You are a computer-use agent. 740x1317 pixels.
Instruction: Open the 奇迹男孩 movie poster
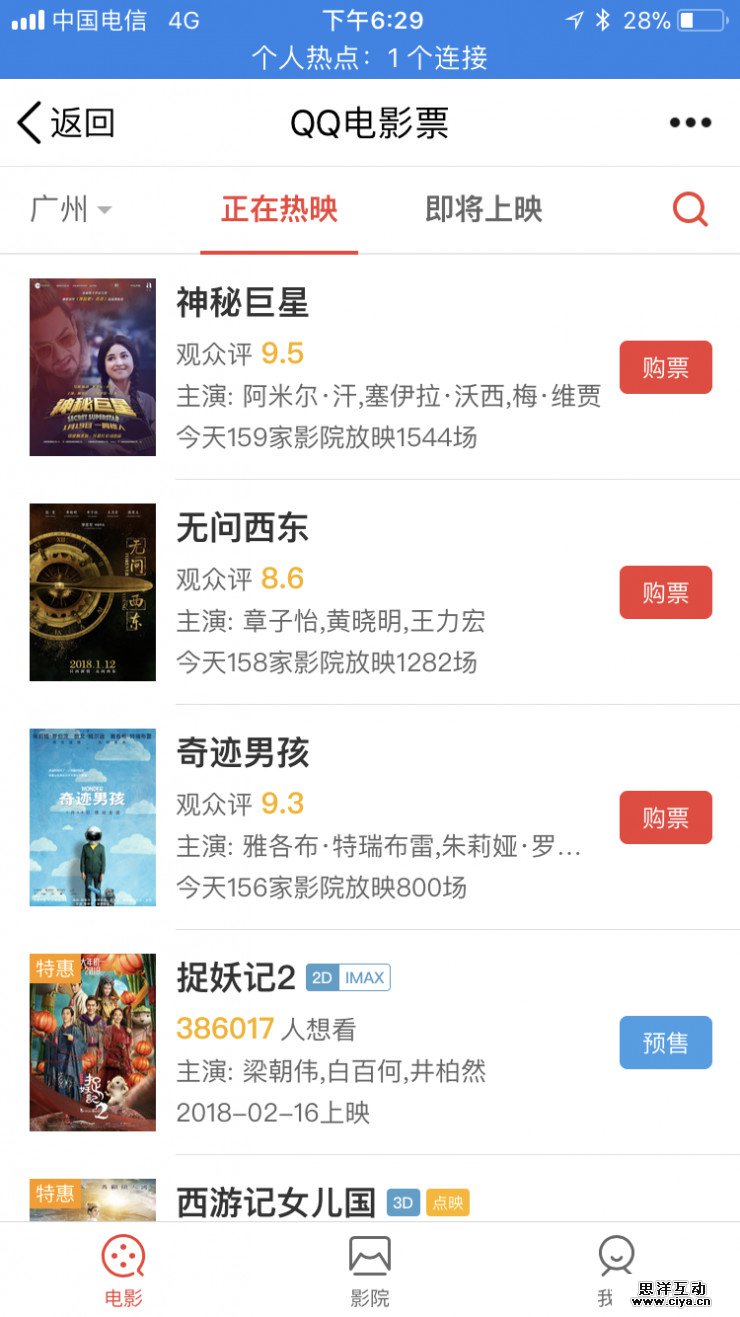93,817
